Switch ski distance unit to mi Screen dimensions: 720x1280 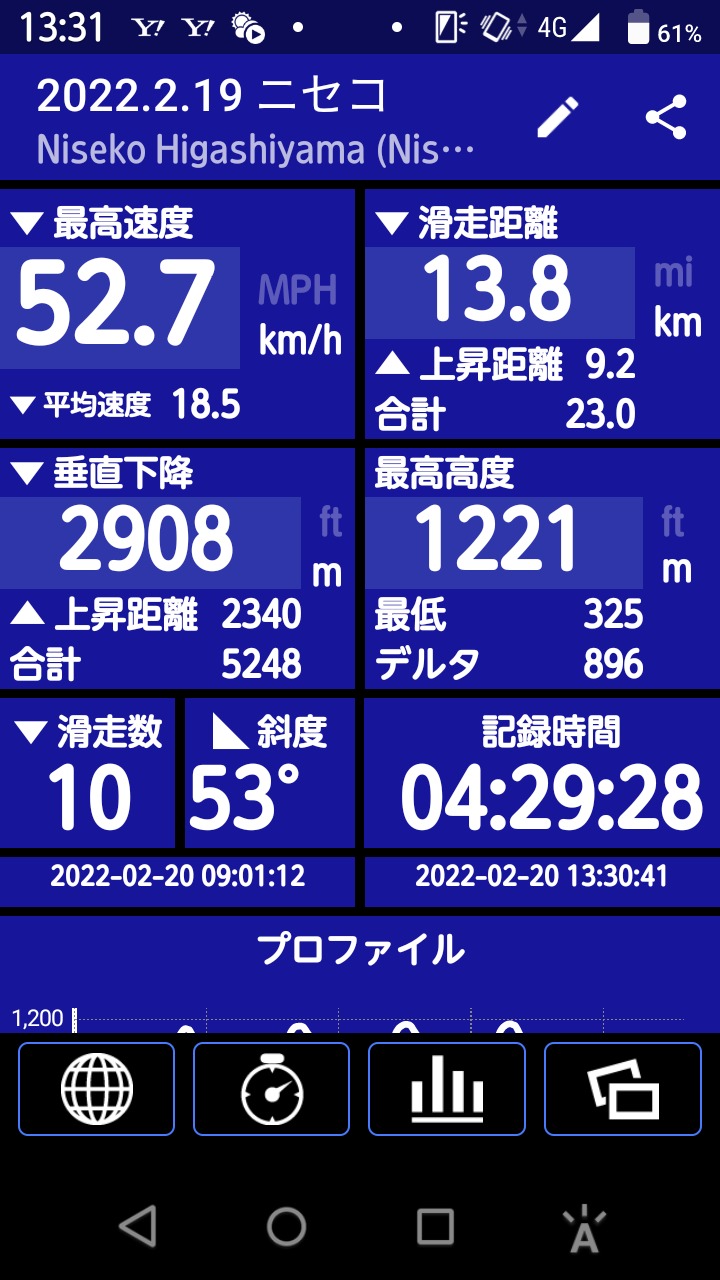673,273
